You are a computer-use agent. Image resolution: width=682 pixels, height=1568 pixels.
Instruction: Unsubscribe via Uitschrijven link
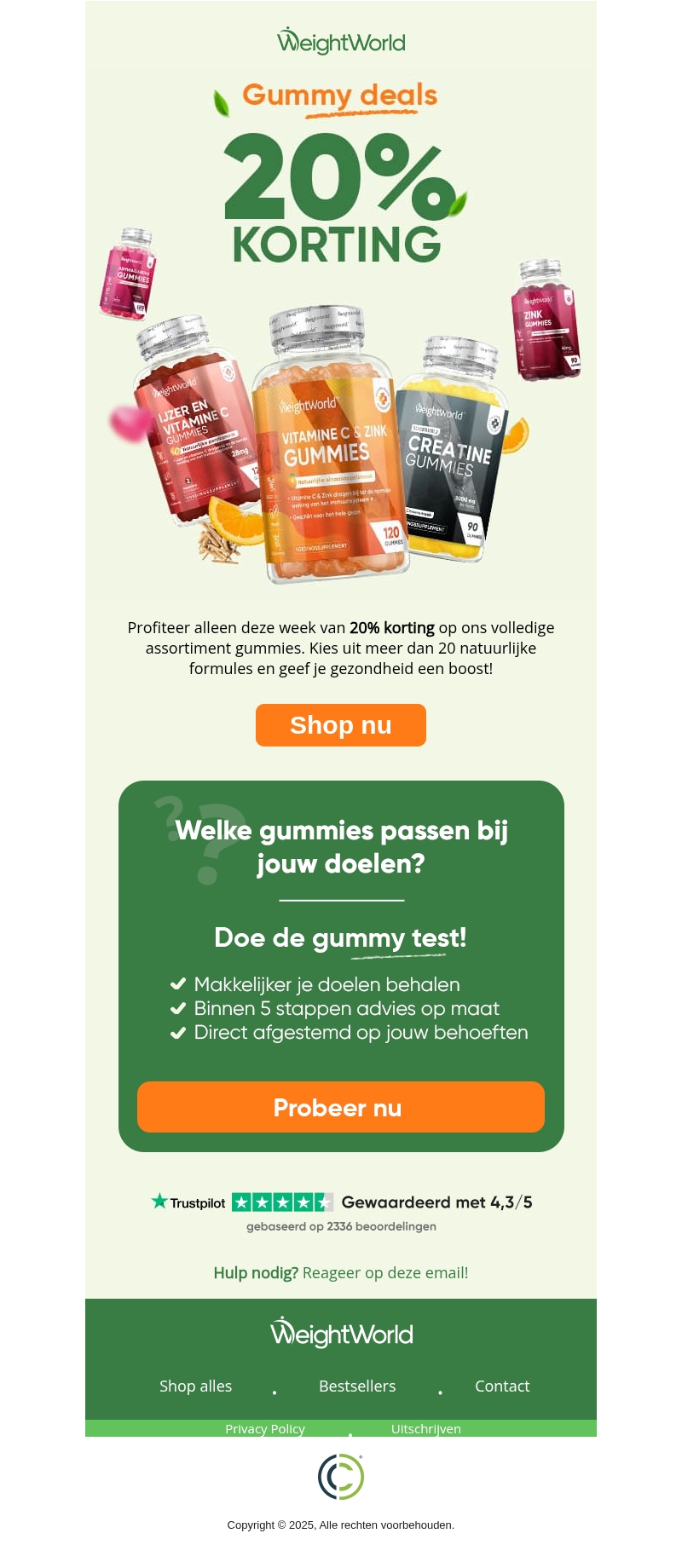pyautogui.click(x=426, y=1429)
